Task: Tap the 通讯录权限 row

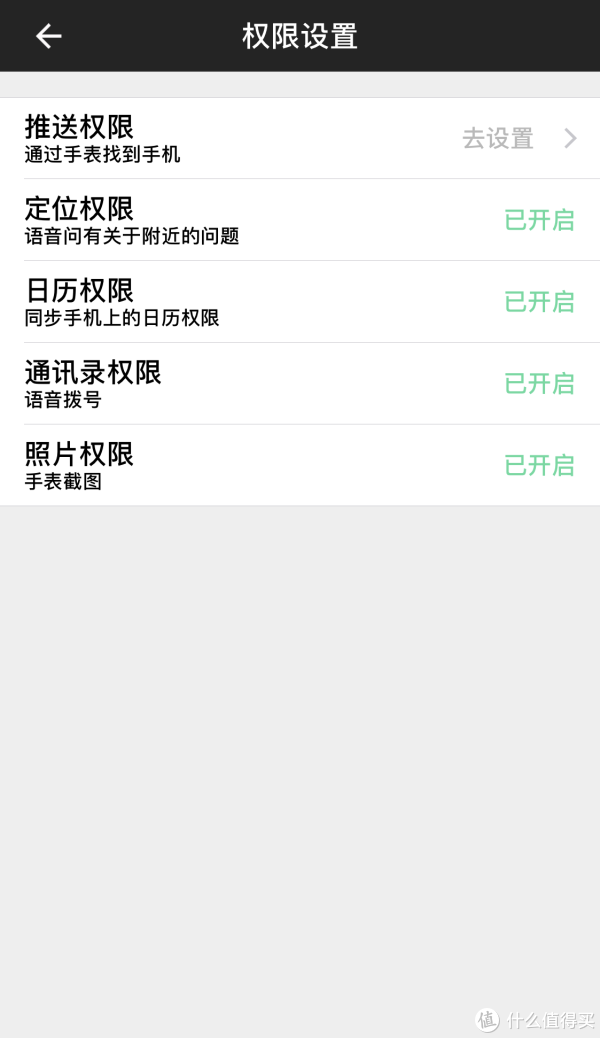Action: click(x=300, y=383)
